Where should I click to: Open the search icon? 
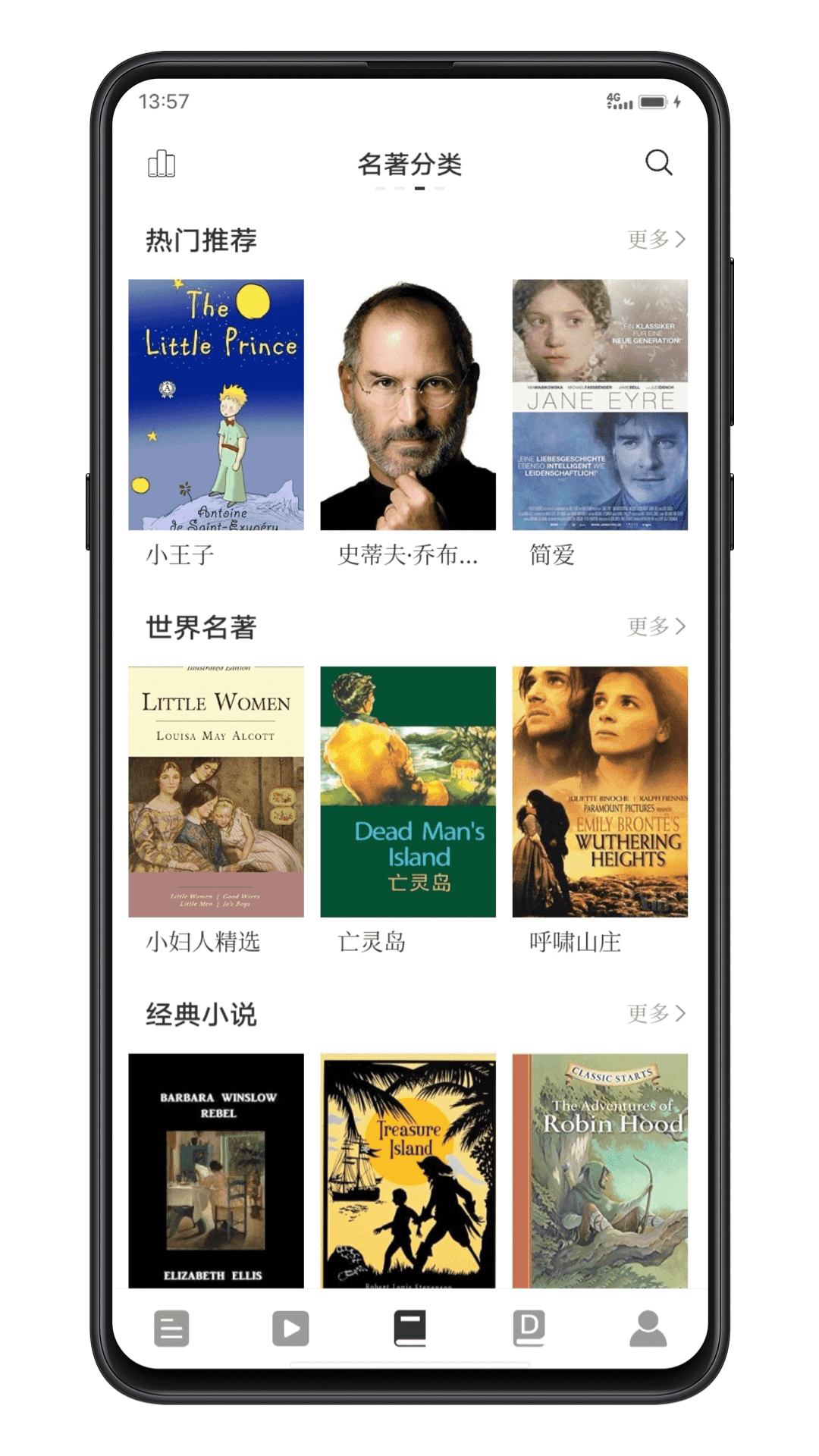tap(658, 162)
